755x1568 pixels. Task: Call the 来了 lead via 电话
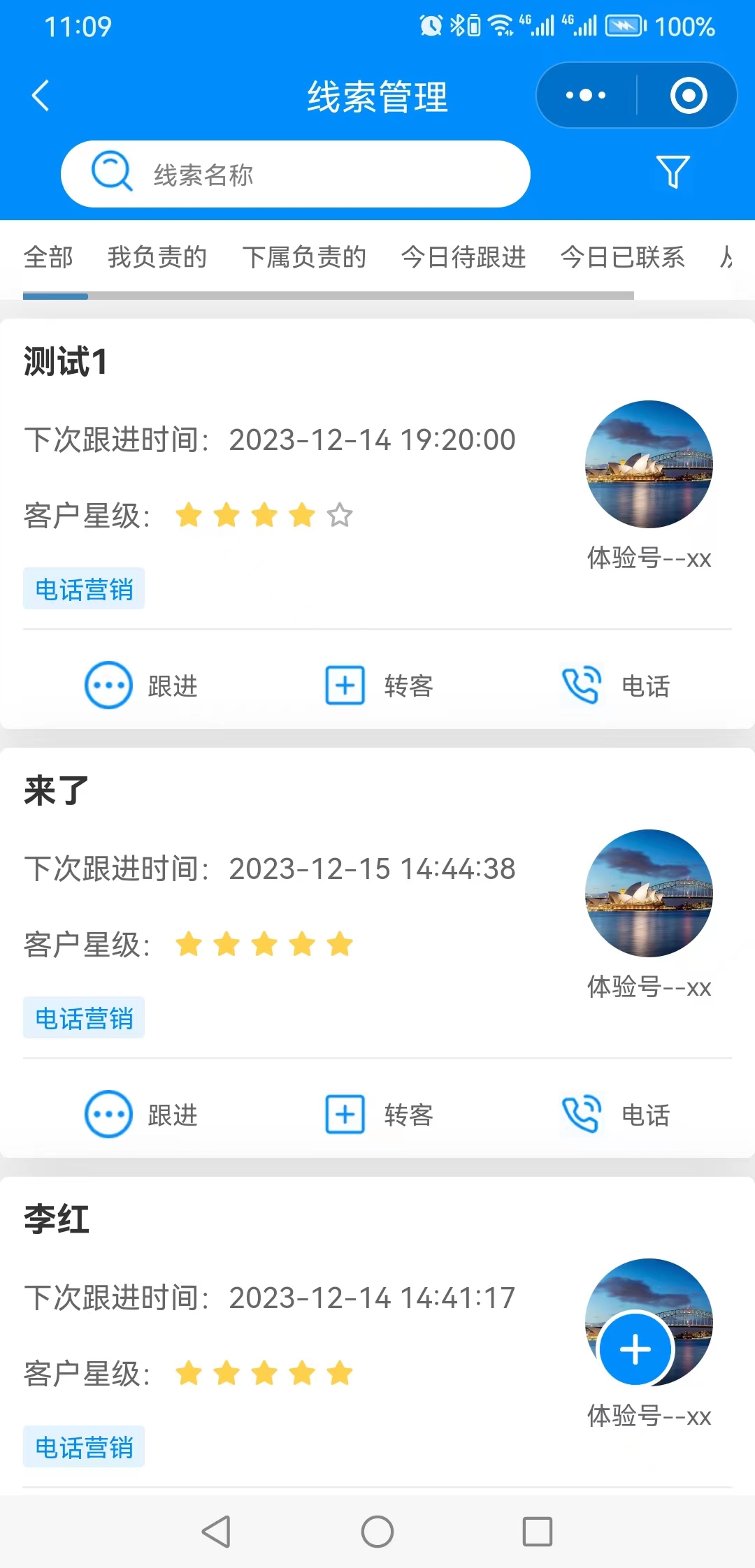(x=616, y=1115)
